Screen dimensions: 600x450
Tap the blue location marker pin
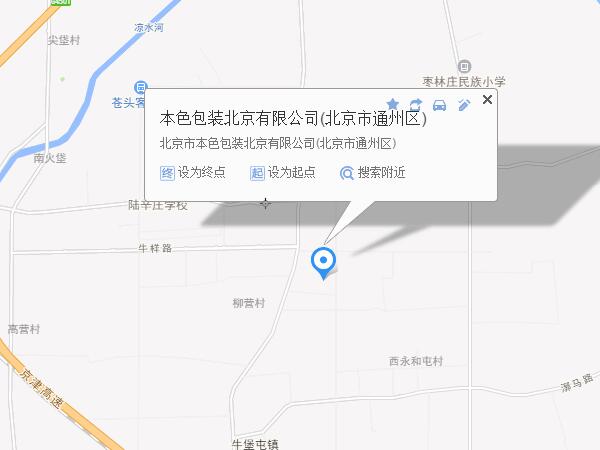(323, 262)
